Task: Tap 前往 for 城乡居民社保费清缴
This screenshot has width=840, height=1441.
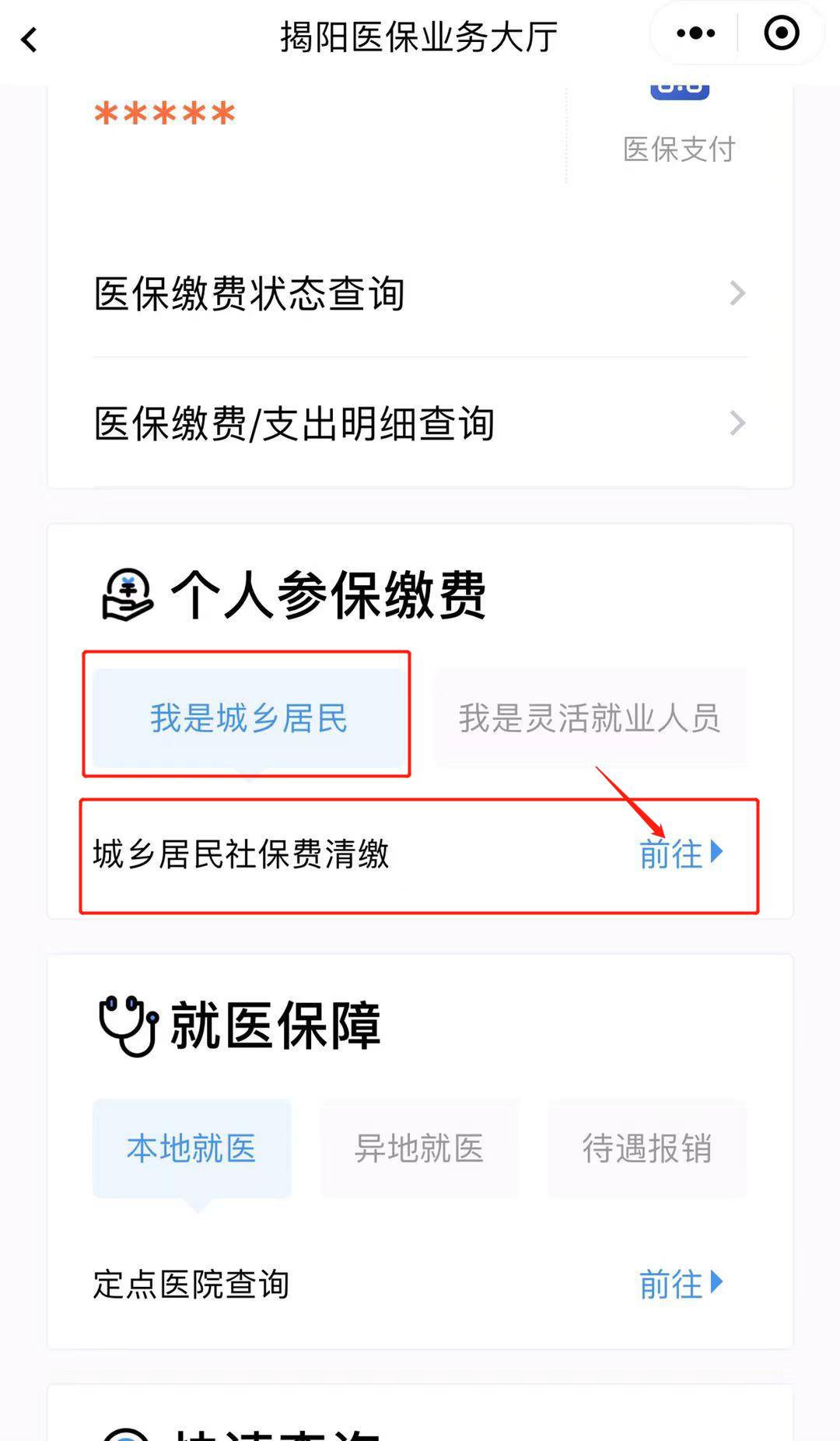Action: [x=681, y=854]
